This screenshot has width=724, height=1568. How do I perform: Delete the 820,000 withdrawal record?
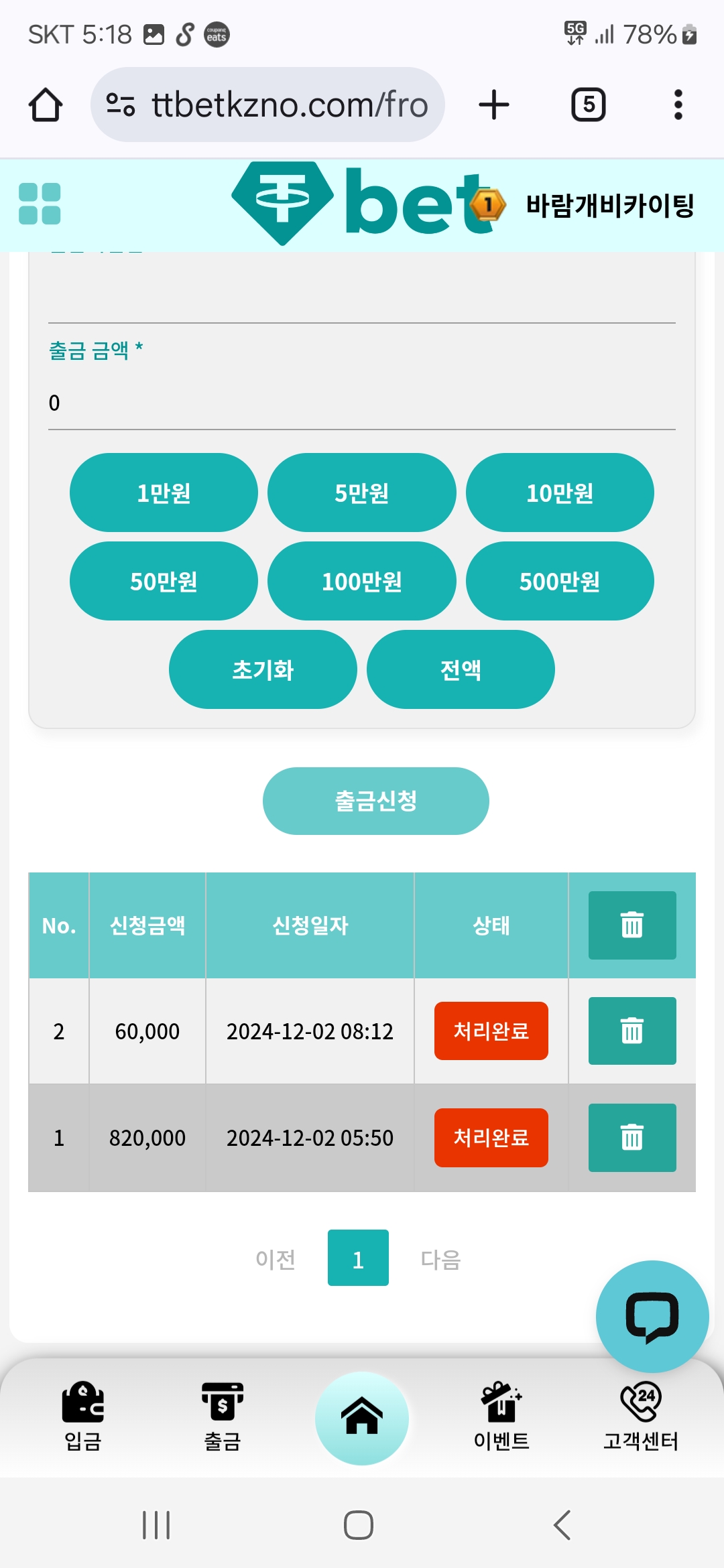pos(632,1137)
